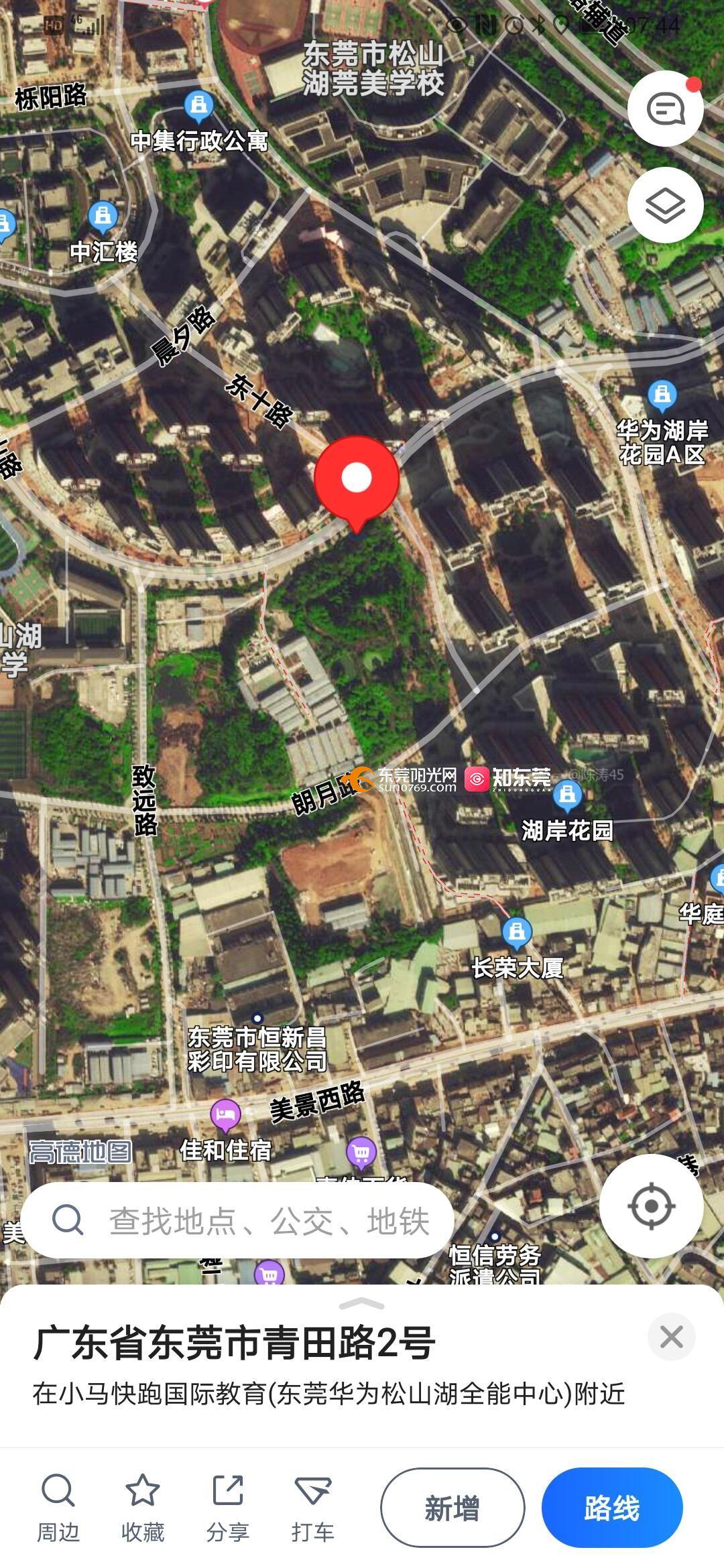The width and height of the screenshot is (724, 1568).
Task: Tap the 中汇楼 map marker
Action: pyautogui.click(x=103, y=216)
